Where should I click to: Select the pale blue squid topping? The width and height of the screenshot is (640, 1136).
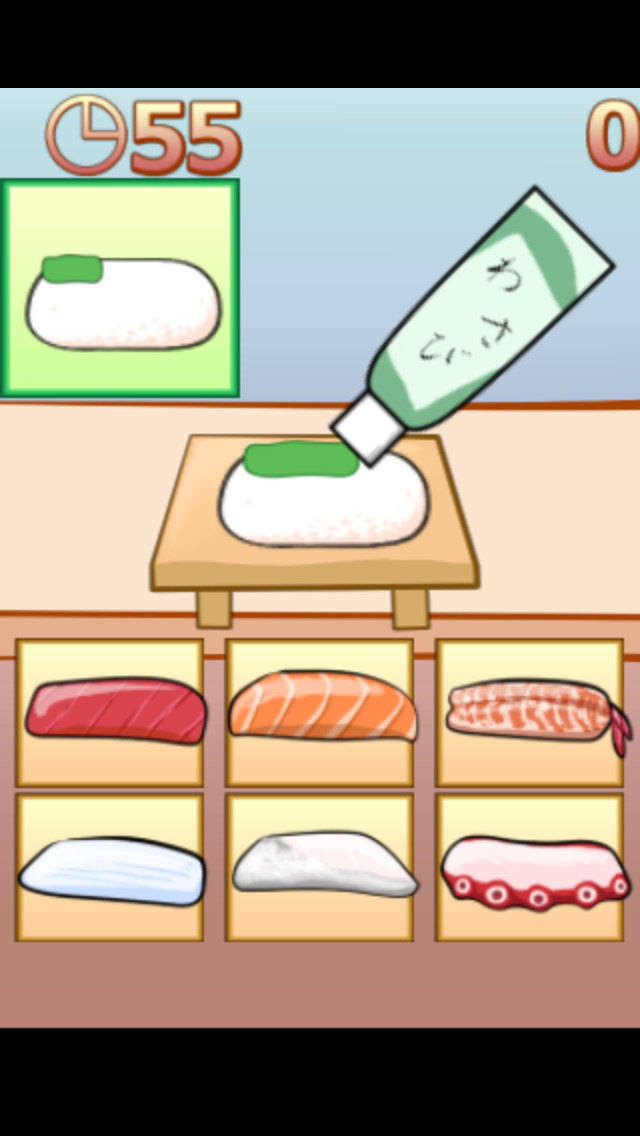[x=111, y=868]
